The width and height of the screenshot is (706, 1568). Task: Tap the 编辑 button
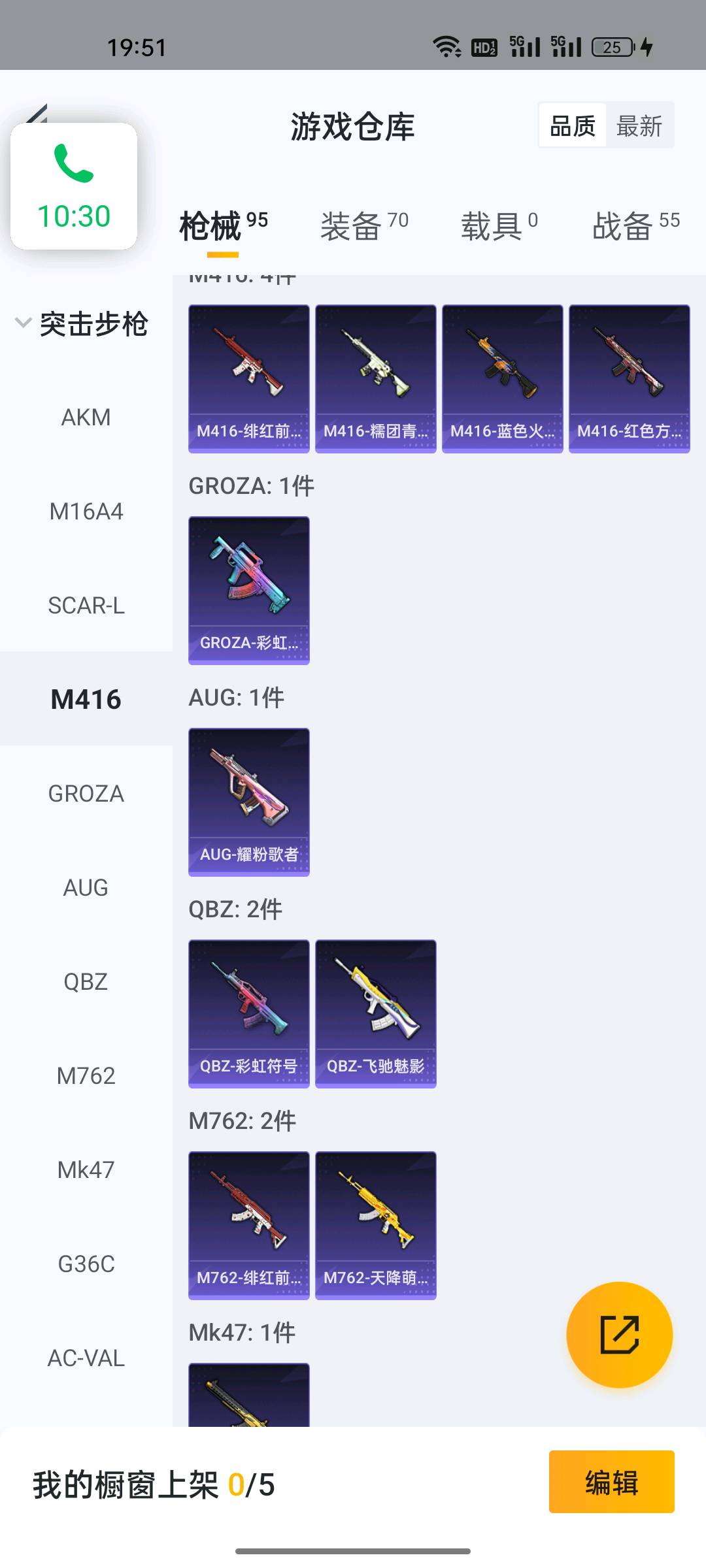coord(611,1482)
